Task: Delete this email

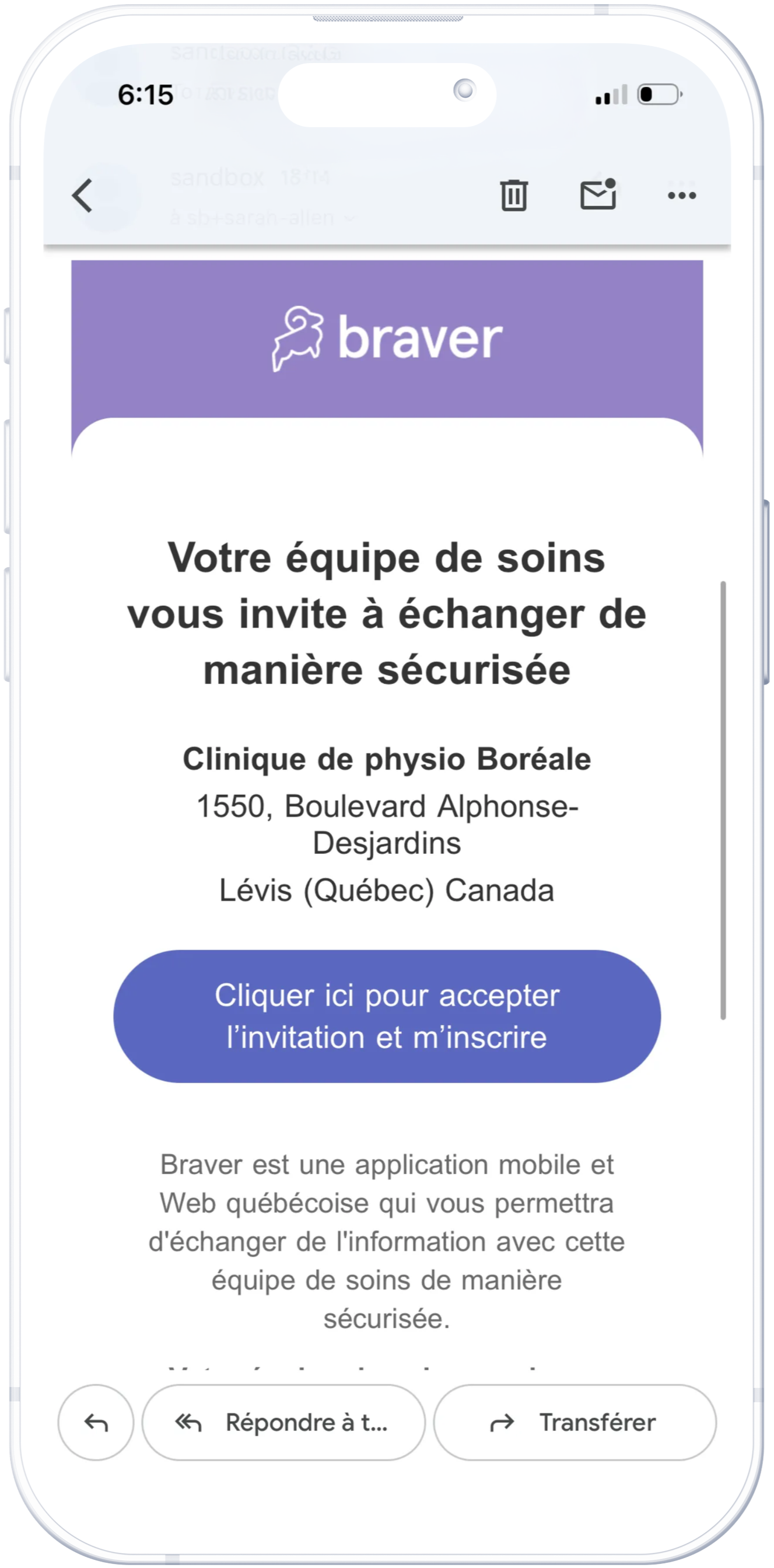Action: 513,195
